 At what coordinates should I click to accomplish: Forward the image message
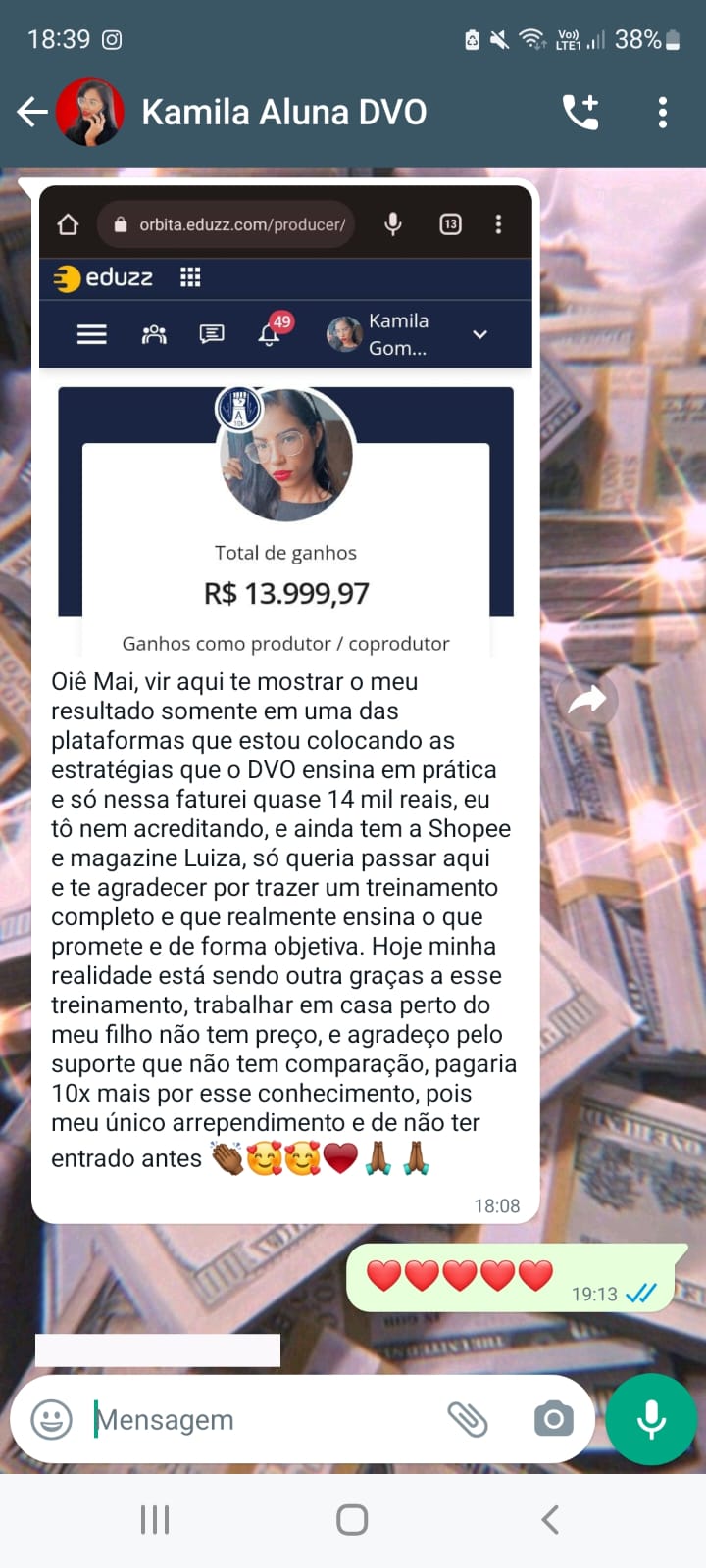point(586,700)
